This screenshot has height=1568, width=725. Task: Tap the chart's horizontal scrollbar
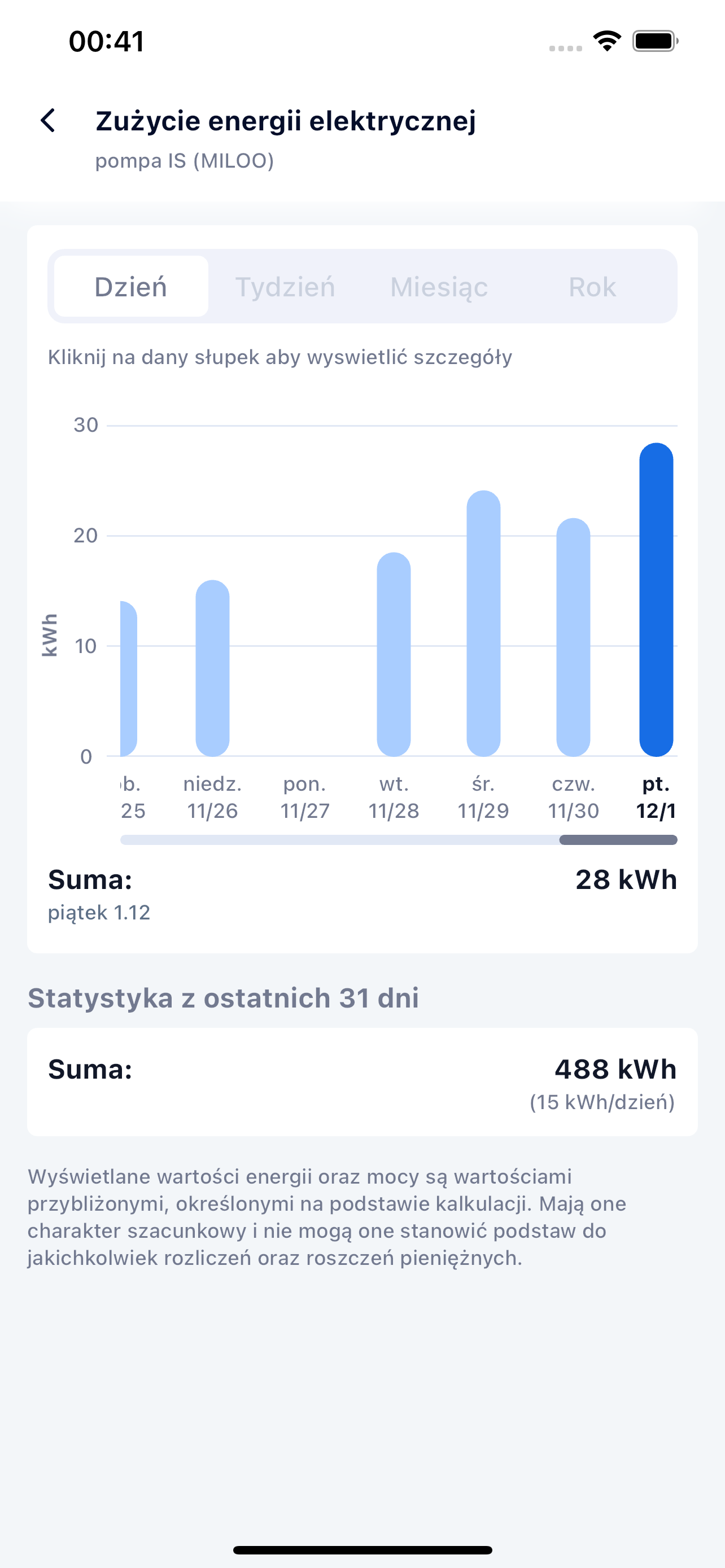399,840
